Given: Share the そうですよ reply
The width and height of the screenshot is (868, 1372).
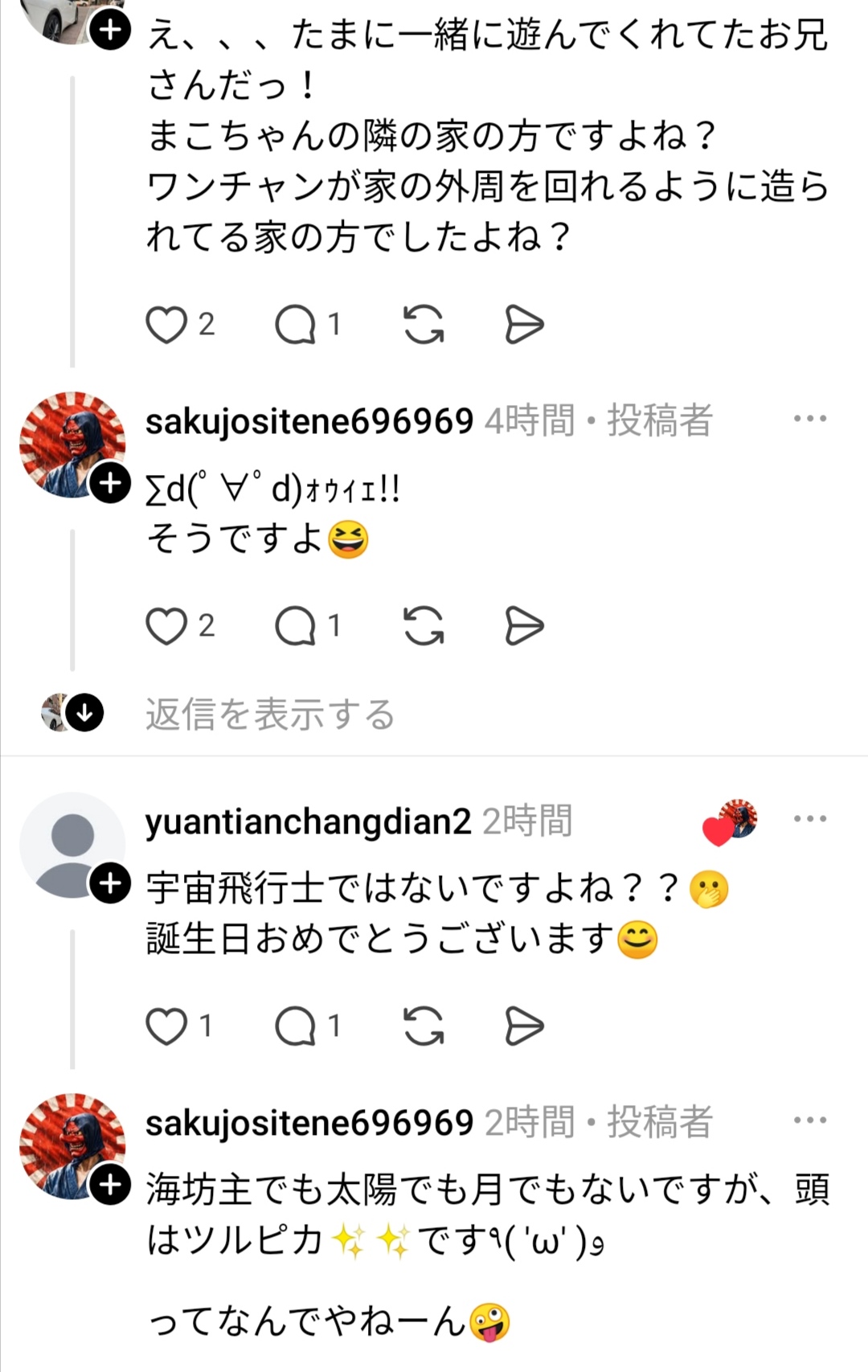Looking at the screenshot, I should 524,626.
